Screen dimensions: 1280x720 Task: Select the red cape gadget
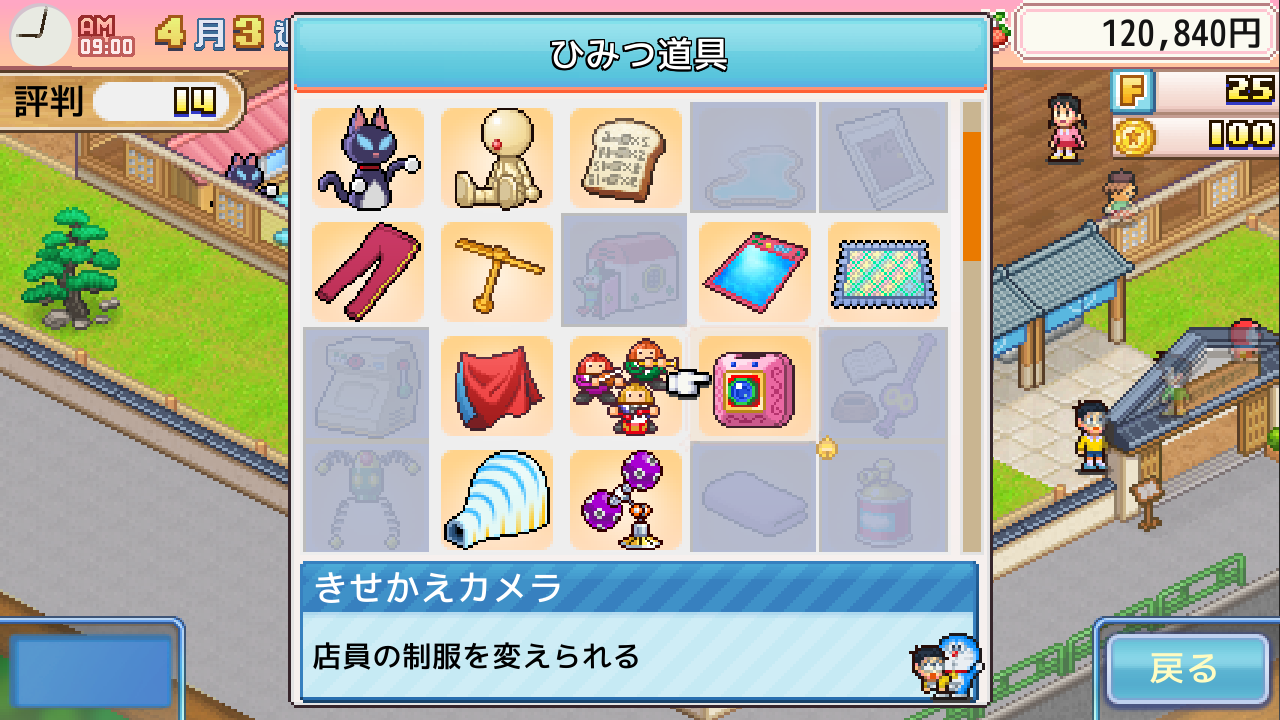click(497, 385)
